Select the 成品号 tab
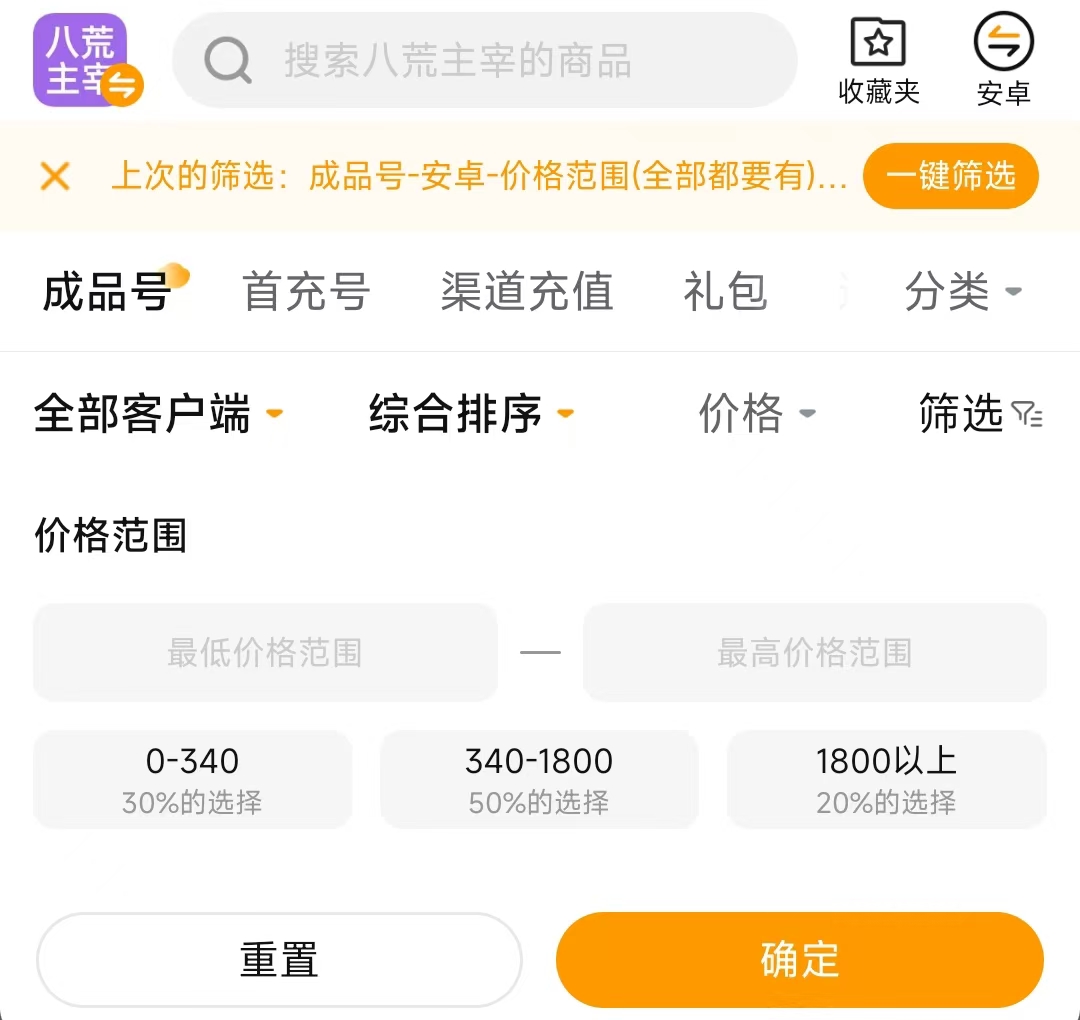 [107, 292]
